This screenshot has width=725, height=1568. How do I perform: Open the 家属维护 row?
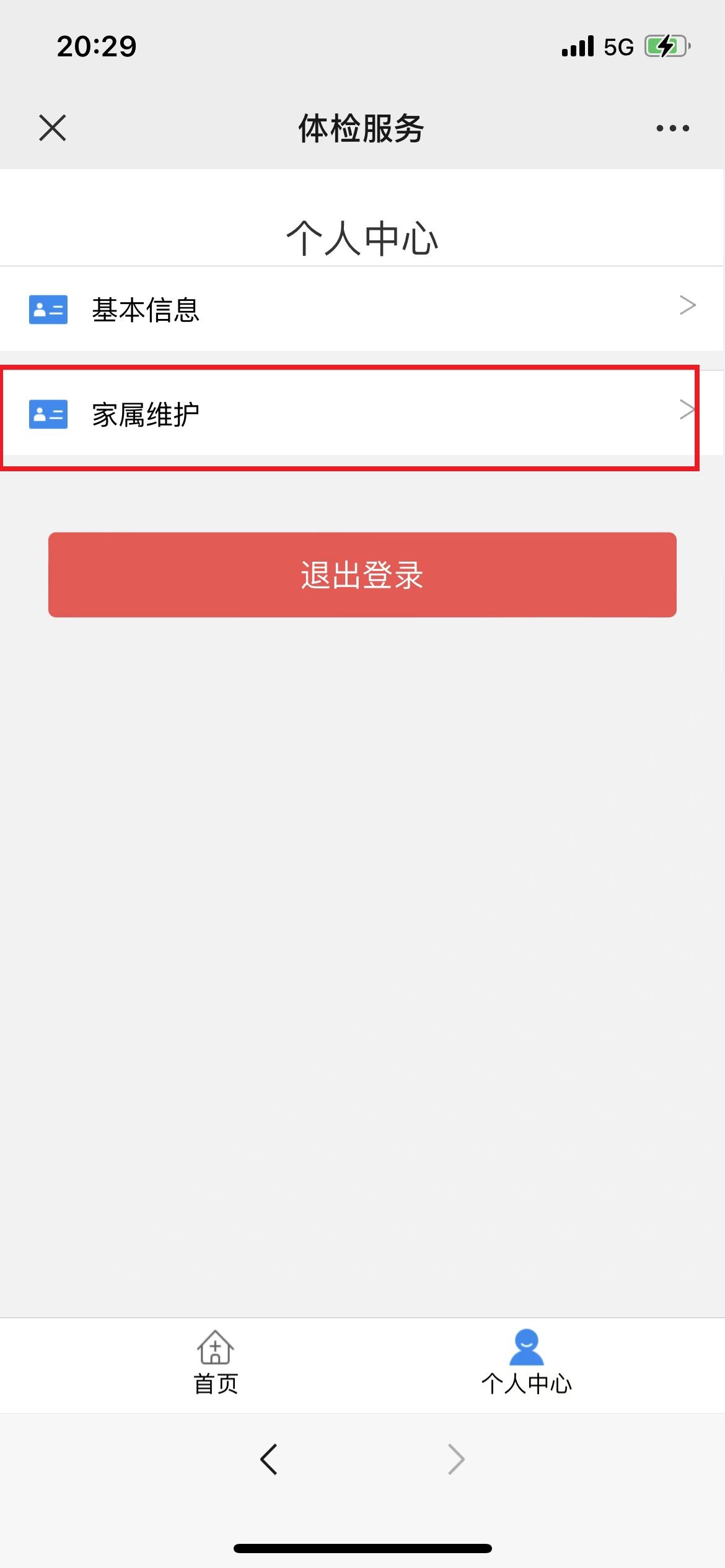click(362, 414)
